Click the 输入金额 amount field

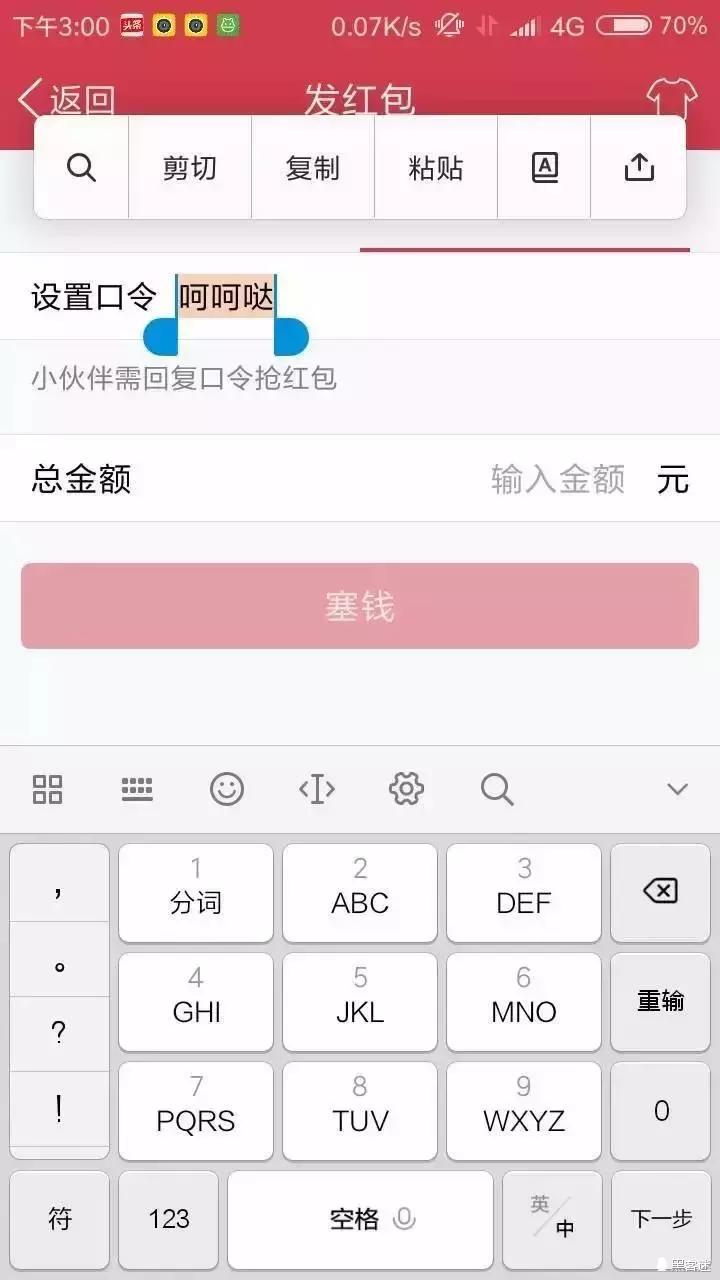click(x=558, y=479)
